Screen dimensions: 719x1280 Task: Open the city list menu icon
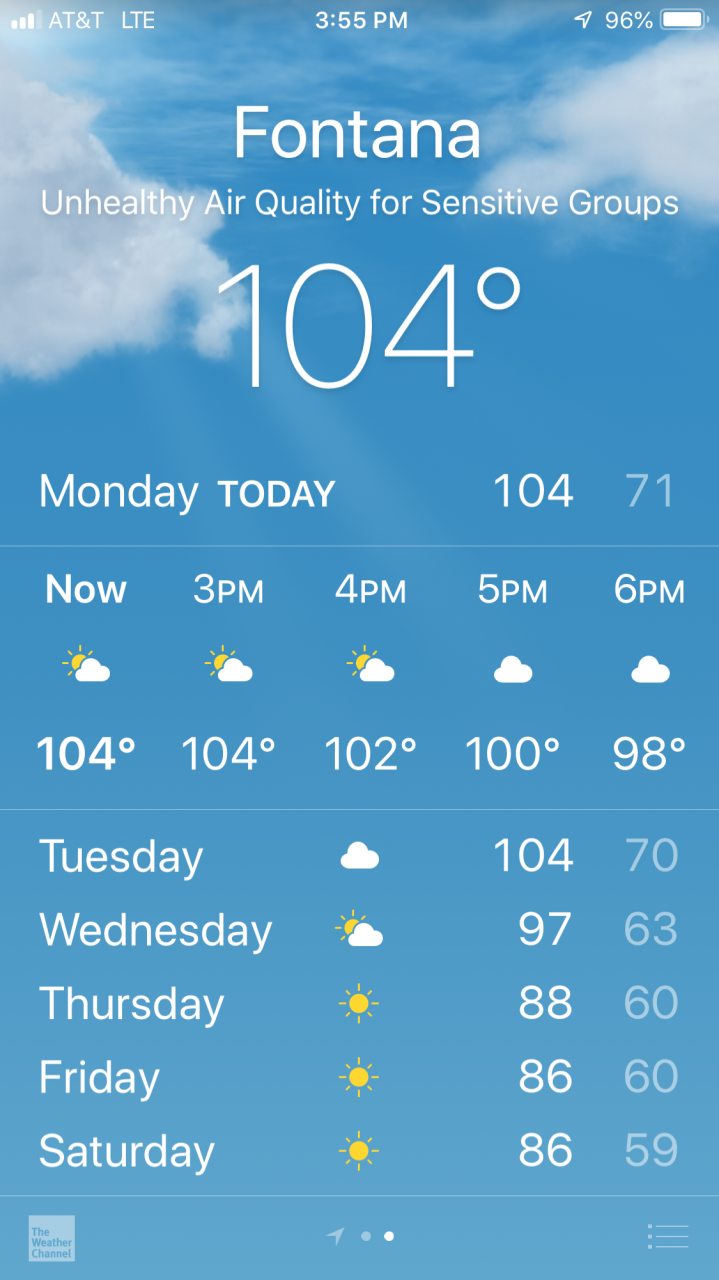coord(668,1236)
